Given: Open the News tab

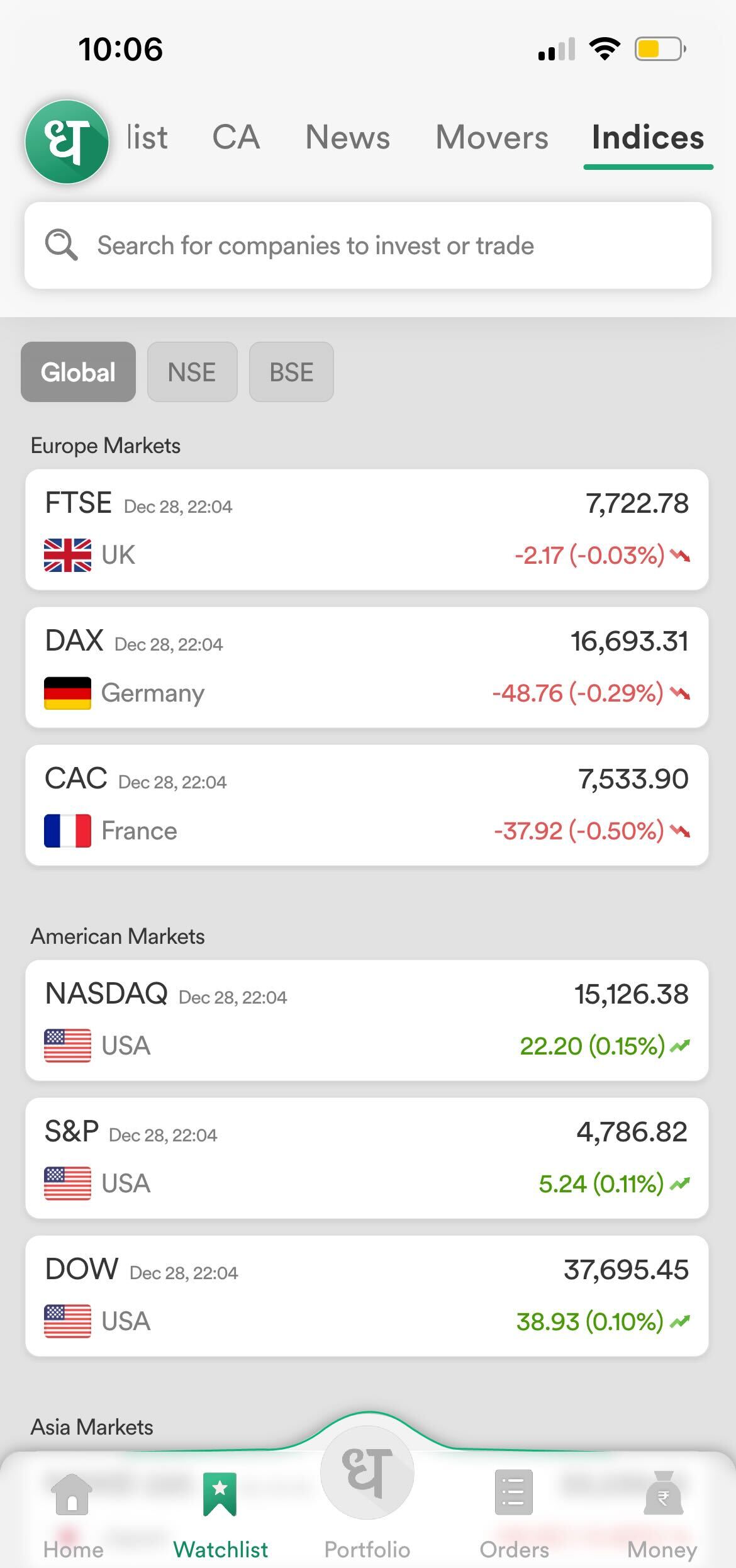Looking at the screenshot, I should point(348,137).
